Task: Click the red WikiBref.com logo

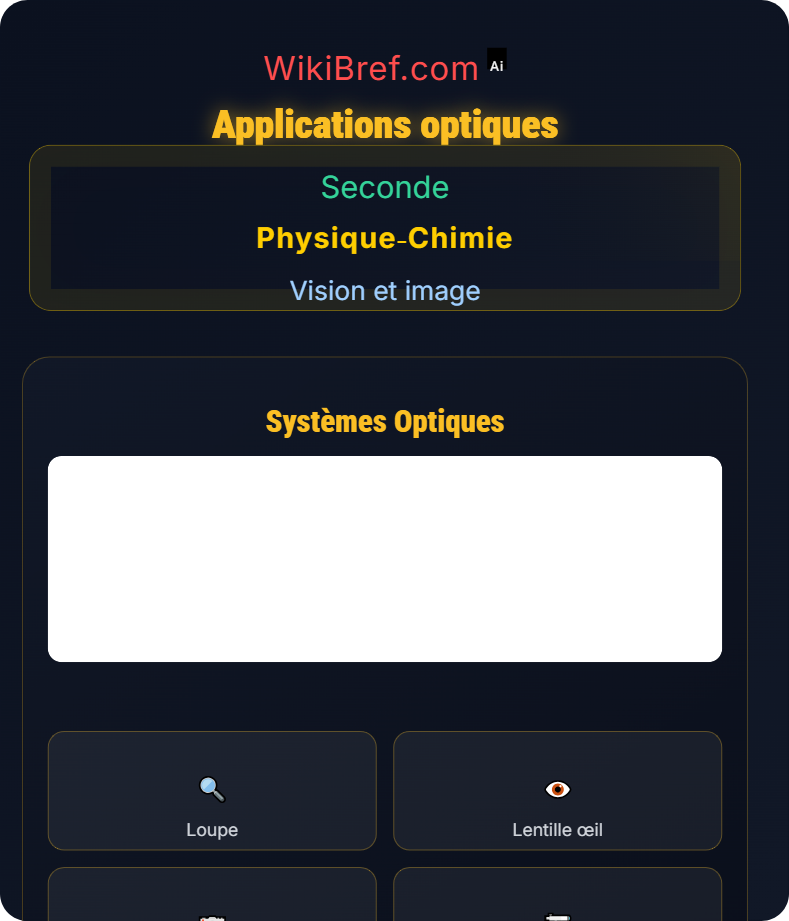Action: pos(371,67)
